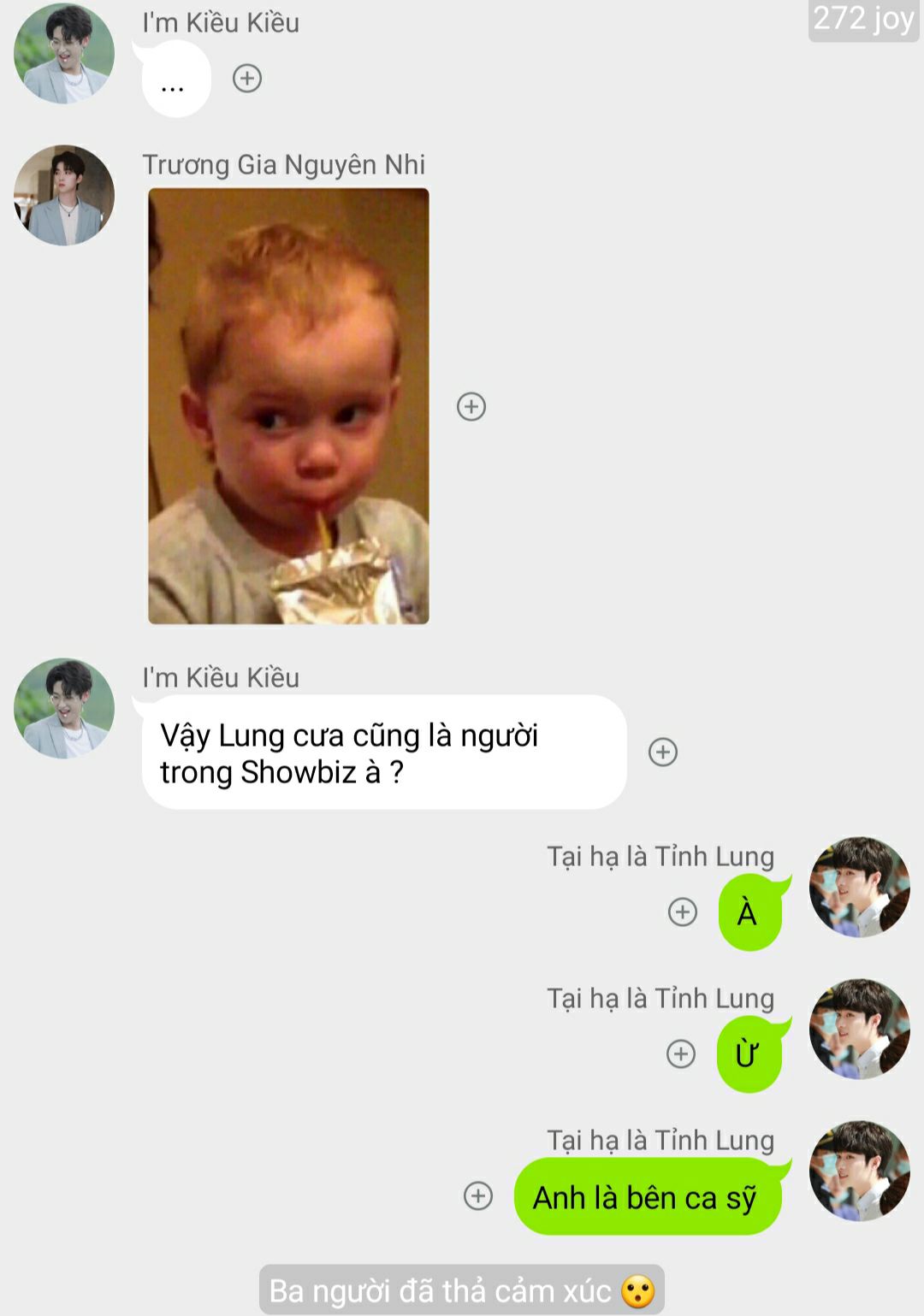The width and height of the screenshot is (924, 1316).
Task: Tap the plus icon beside the Showbiz question message
Action: (x=663, y=752)
